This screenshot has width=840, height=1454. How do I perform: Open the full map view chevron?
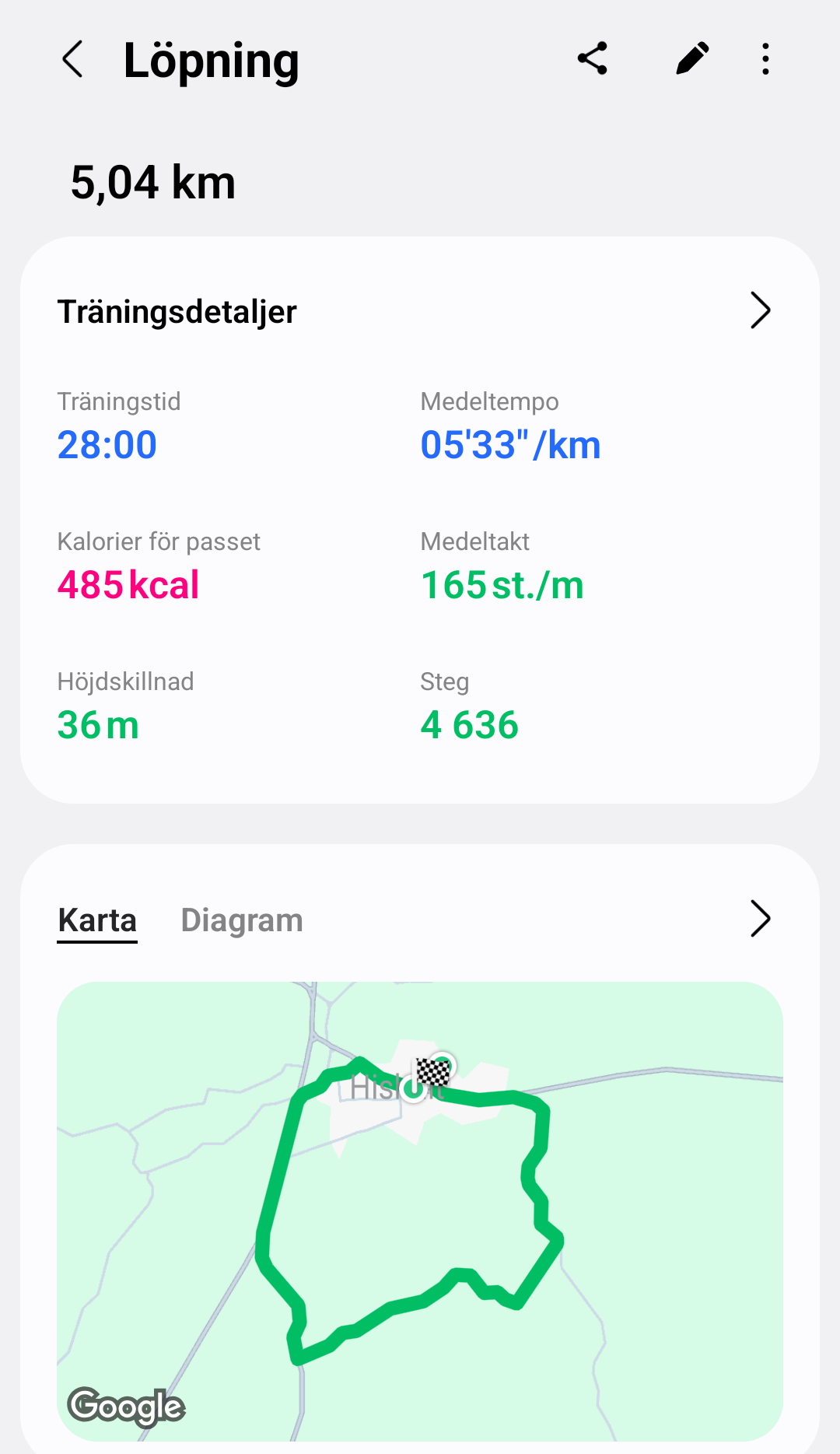pos(760,919)
